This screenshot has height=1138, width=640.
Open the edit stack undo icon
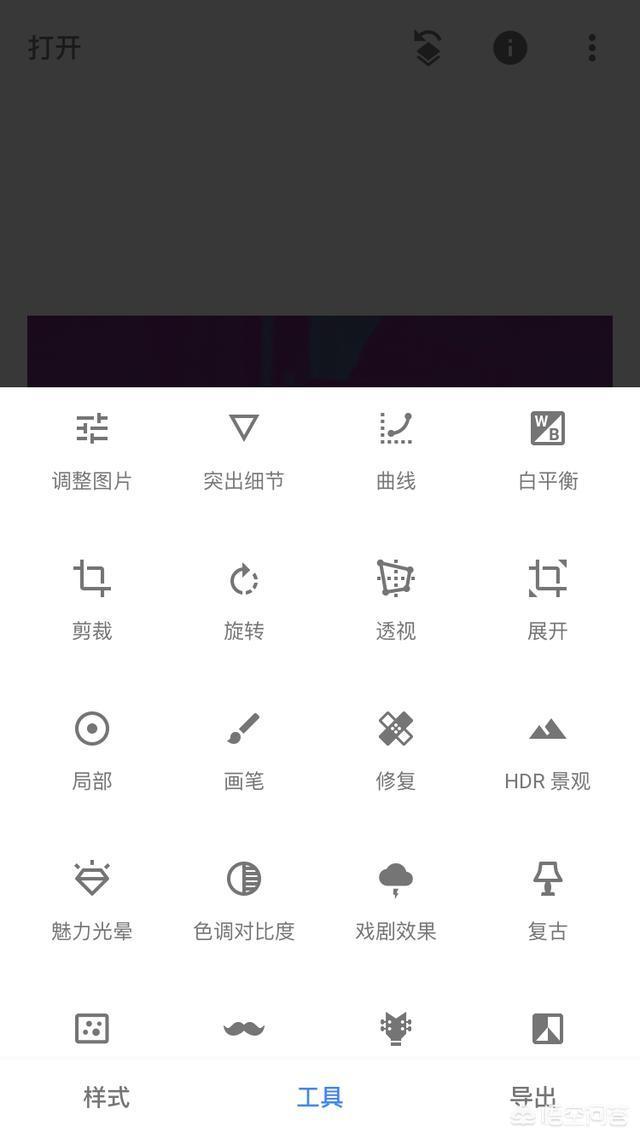pyautogui.click(x=427, y=48)
